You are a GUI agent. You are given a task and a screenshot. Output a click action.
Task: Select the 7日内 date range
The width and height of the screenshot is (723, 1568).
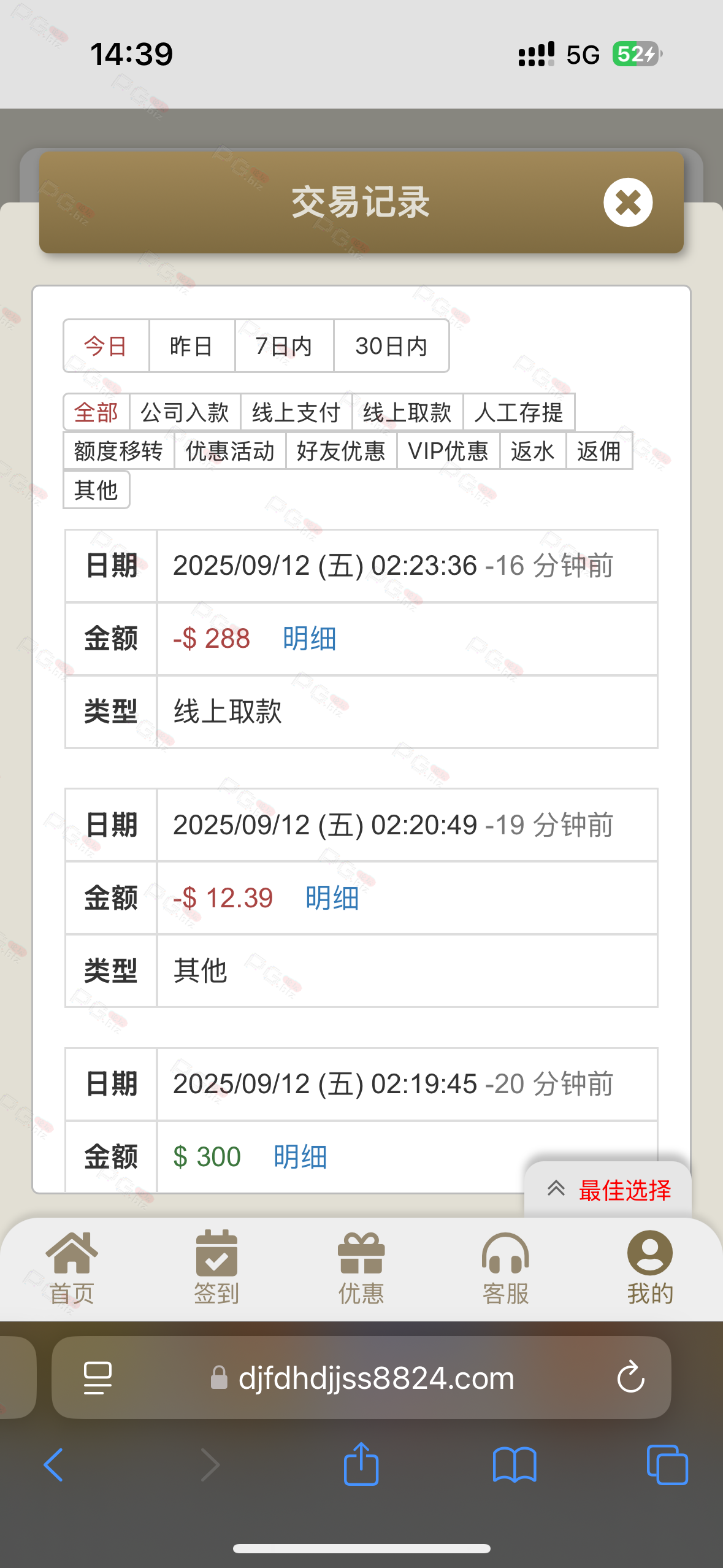click(284, 346)
